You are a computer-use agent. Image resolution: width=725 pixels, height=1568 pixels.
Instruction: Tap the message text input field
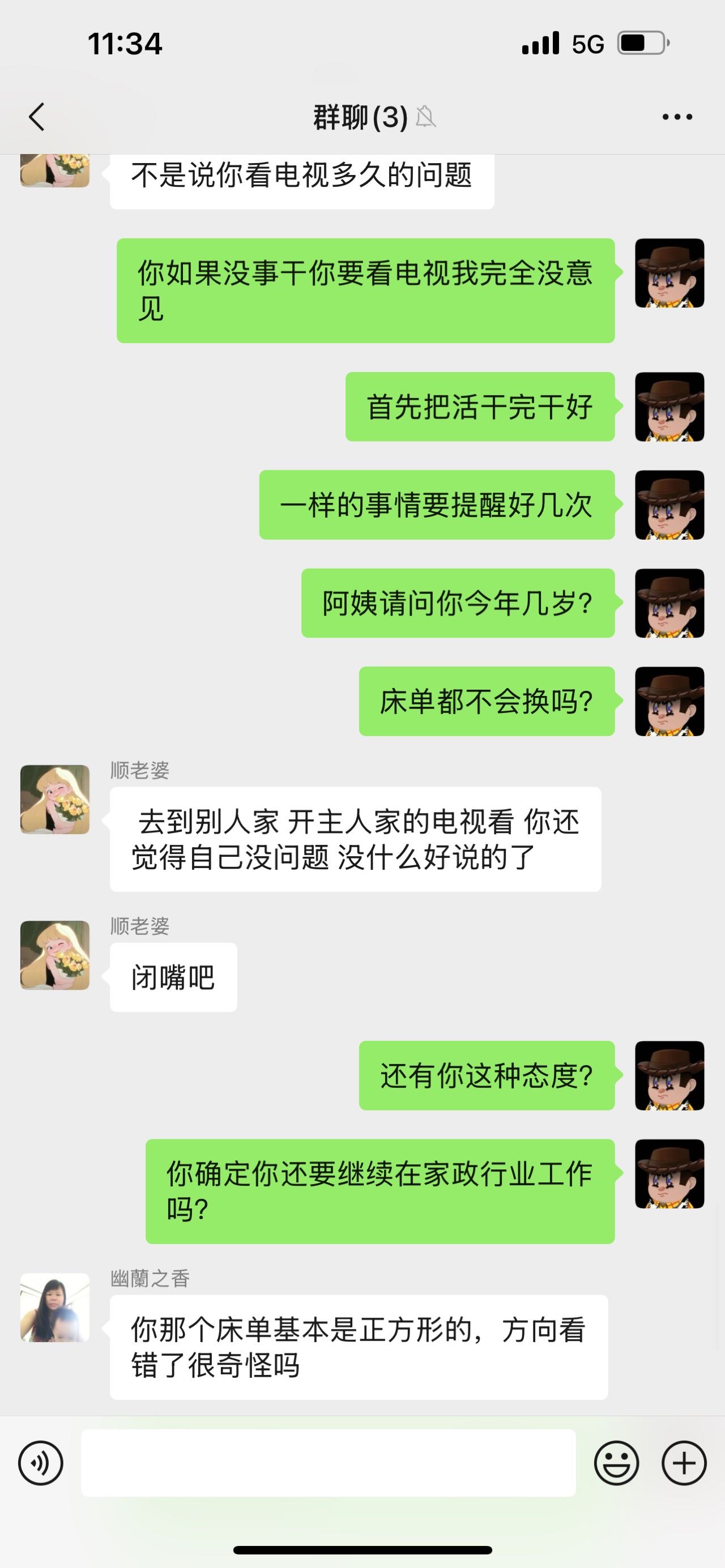[x=328, y=1463]
